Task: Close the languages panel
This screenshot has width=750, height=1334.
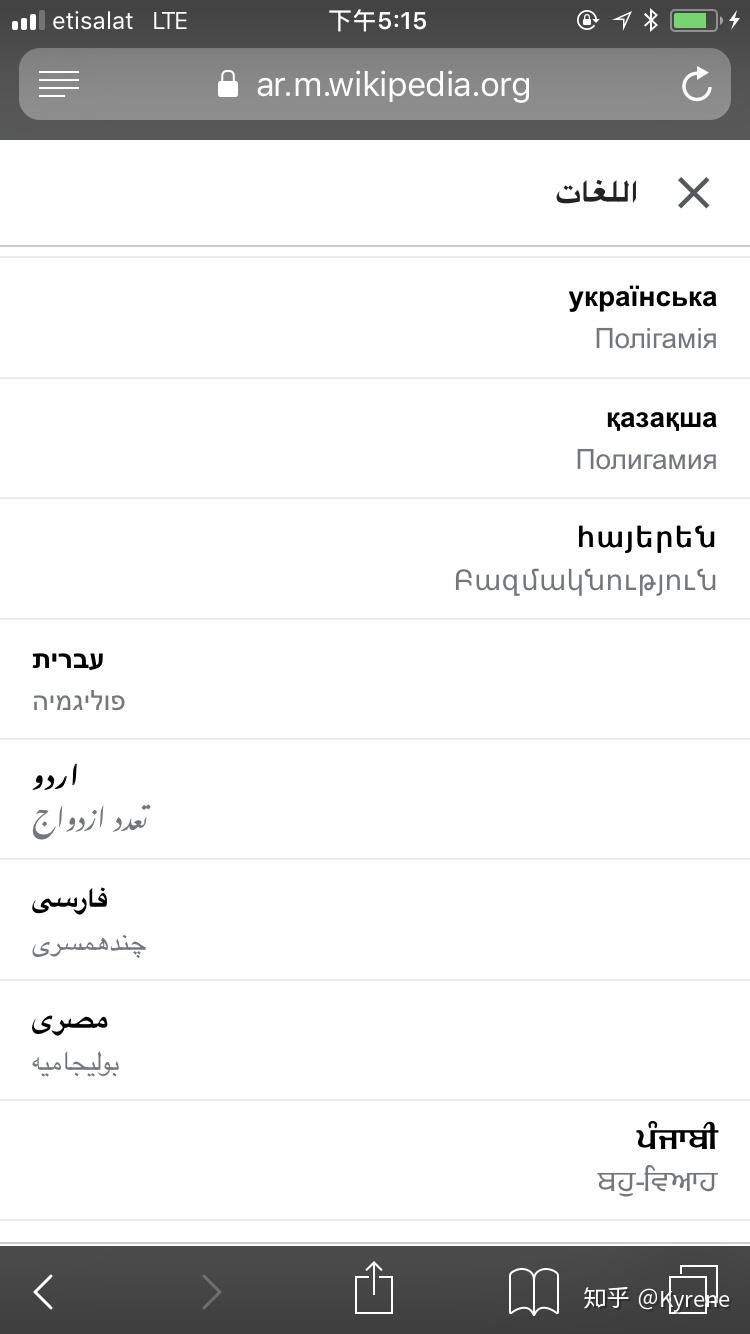Action: (693, 193)
